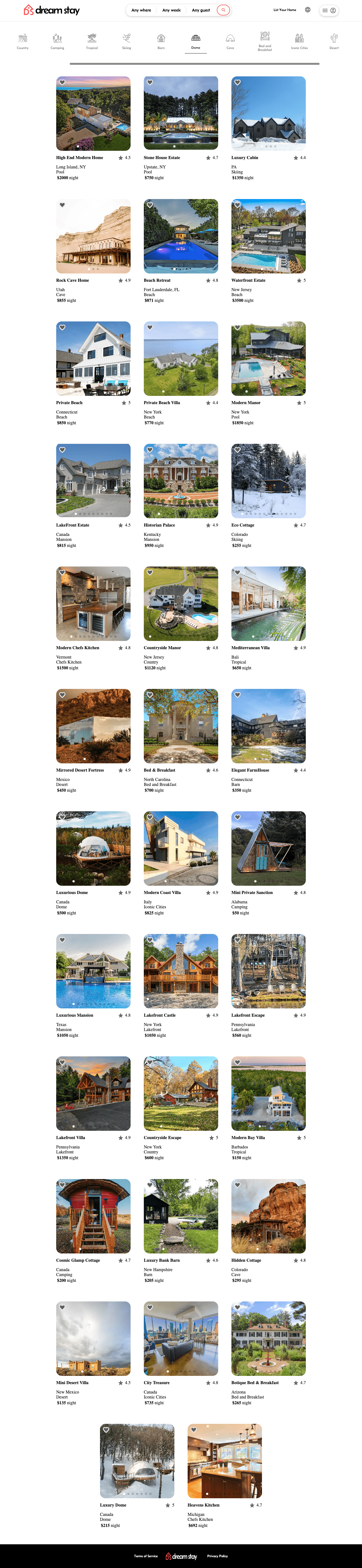Open the Rock Cave Home listing
362x1568 pixels.
[93, 236]
